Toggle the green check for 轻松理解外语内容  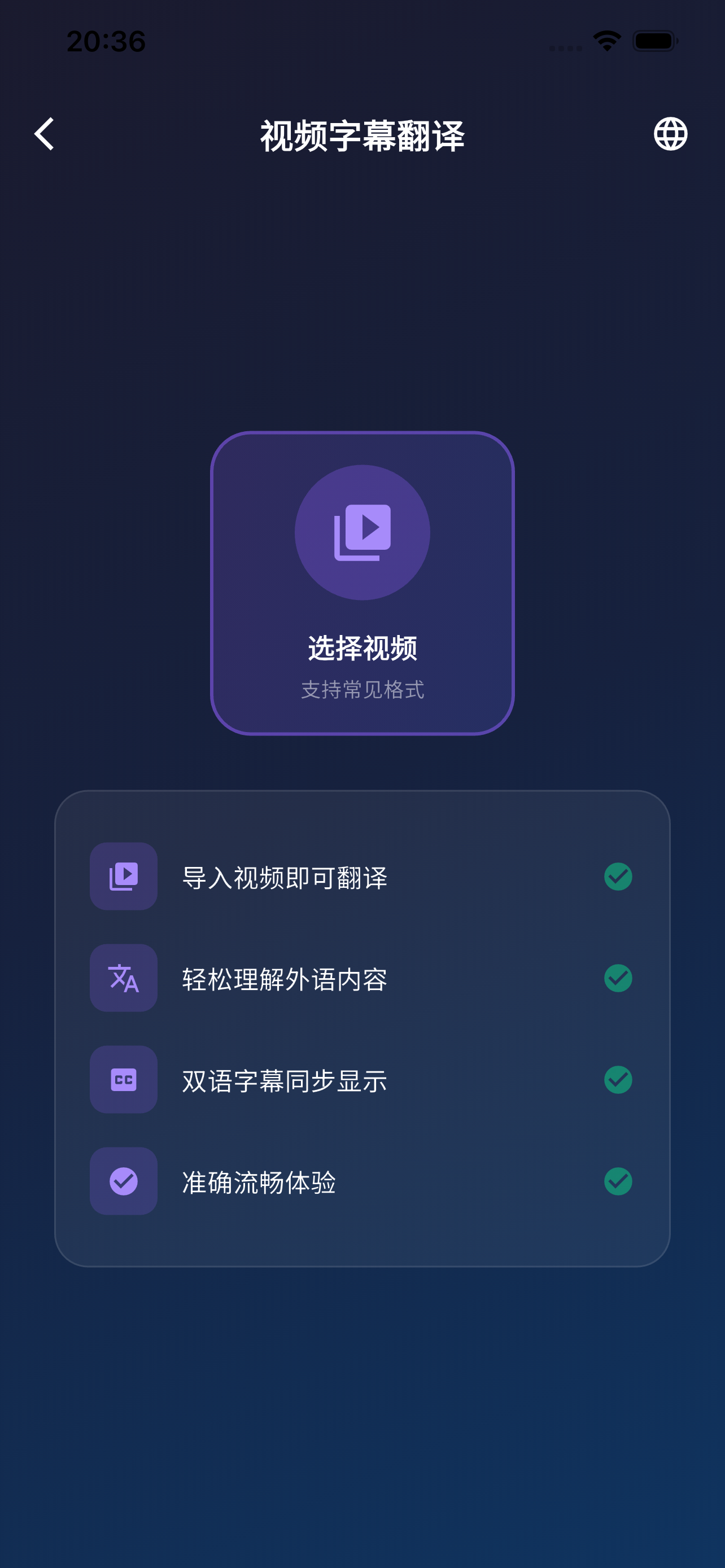click(617, 978)
